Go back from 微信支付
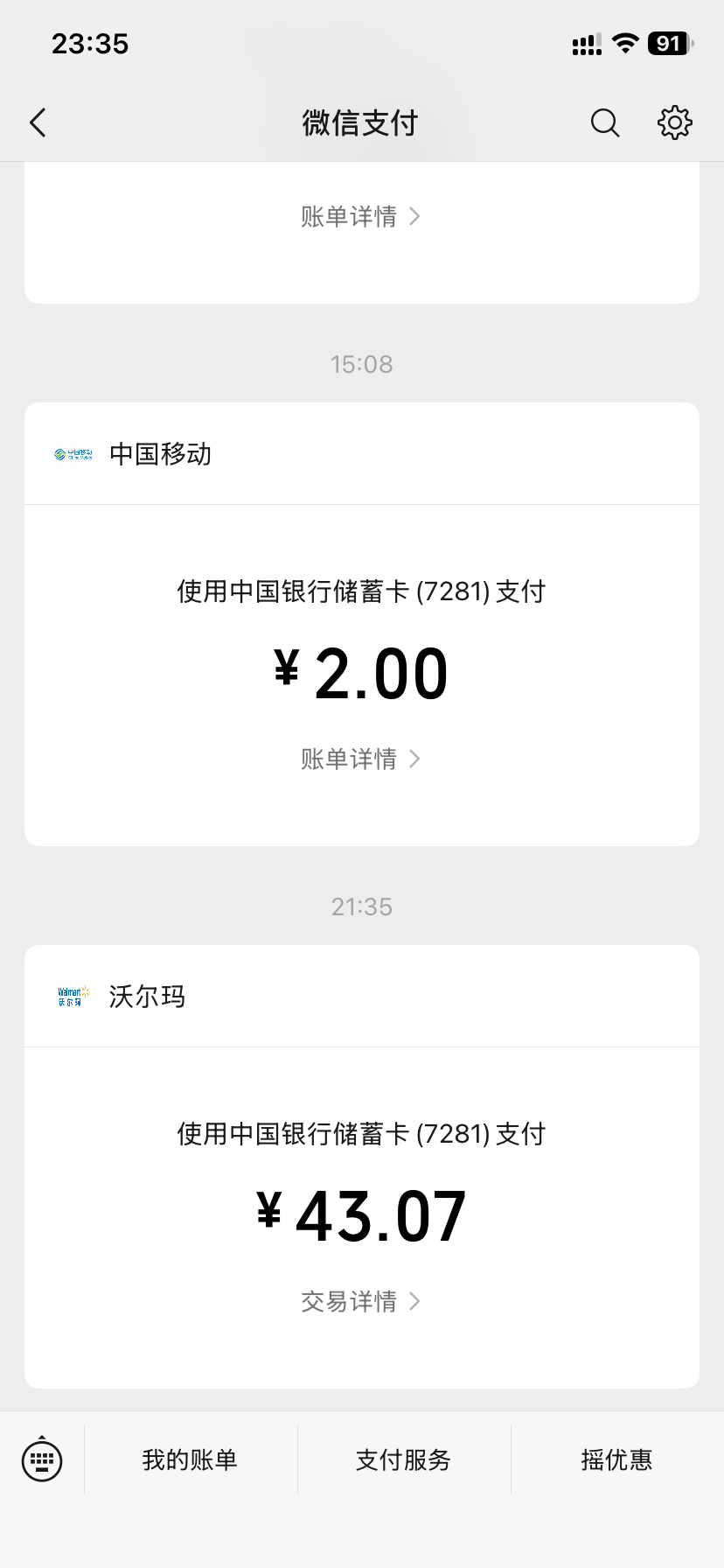Viewport: 724px width, 1568px height. click(38, 123)
